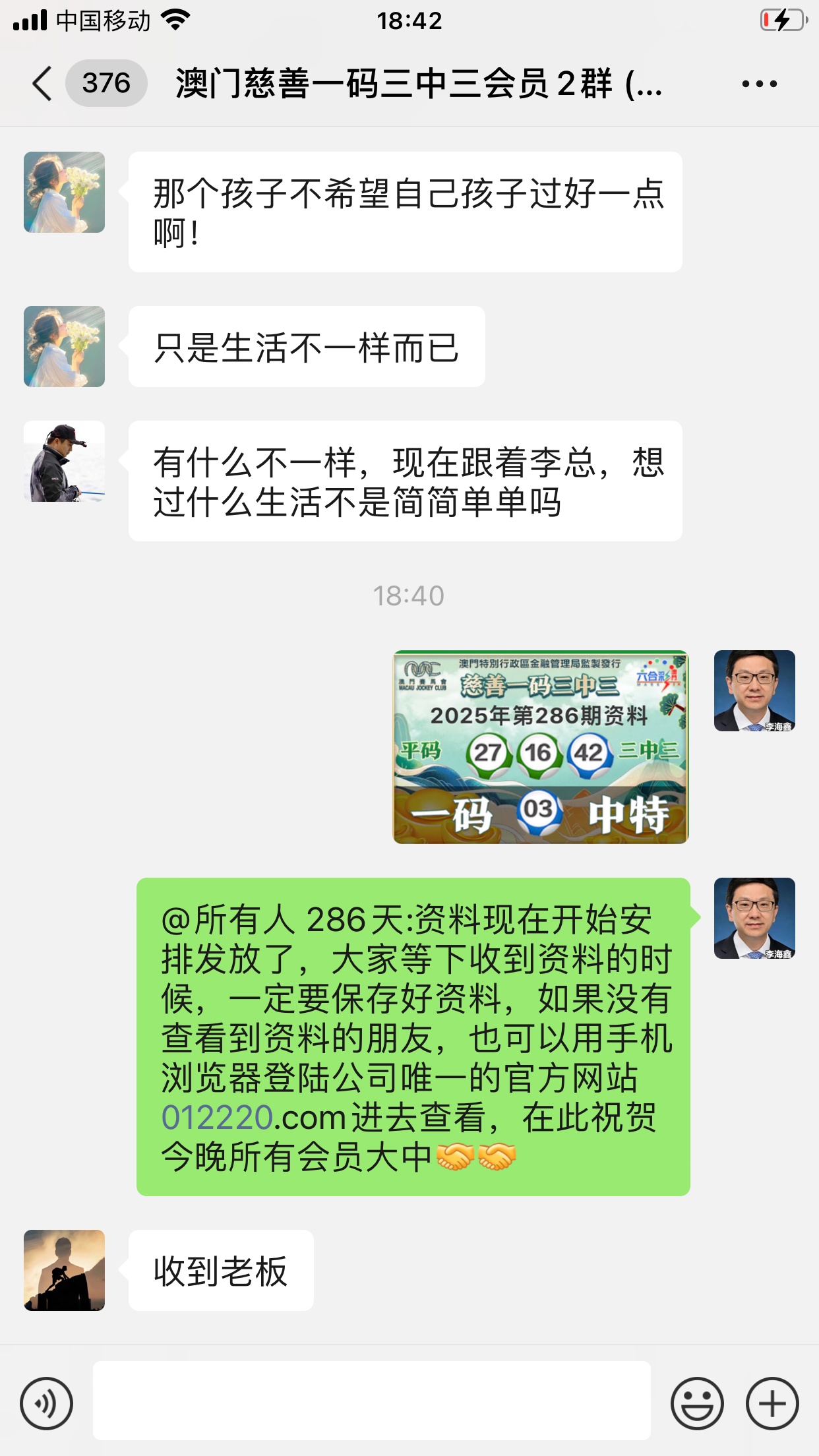Open the emoji picker

click(x=696, y=1403)
